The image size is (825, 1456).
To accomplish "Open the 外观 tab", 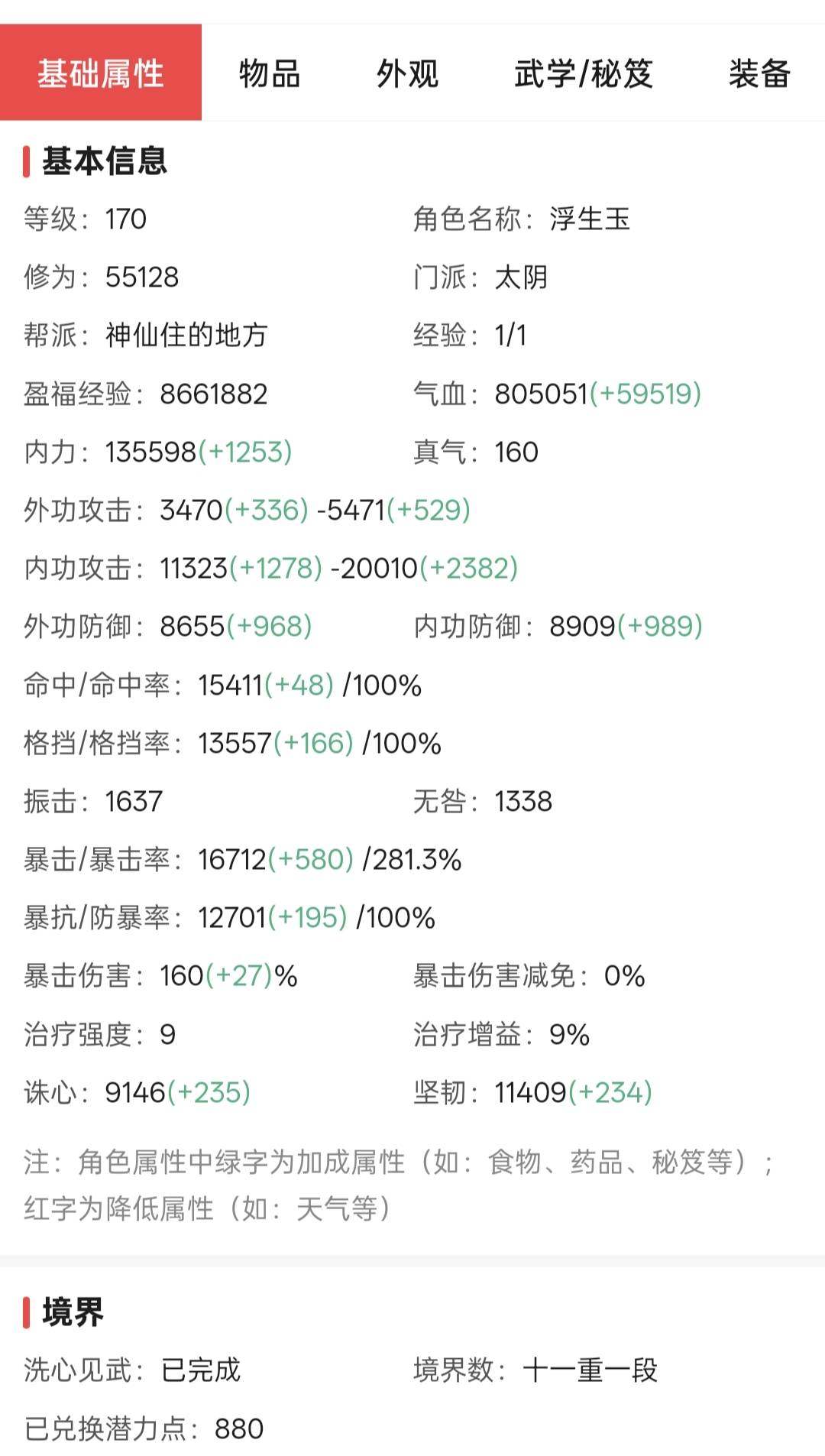I will point(406,74).
